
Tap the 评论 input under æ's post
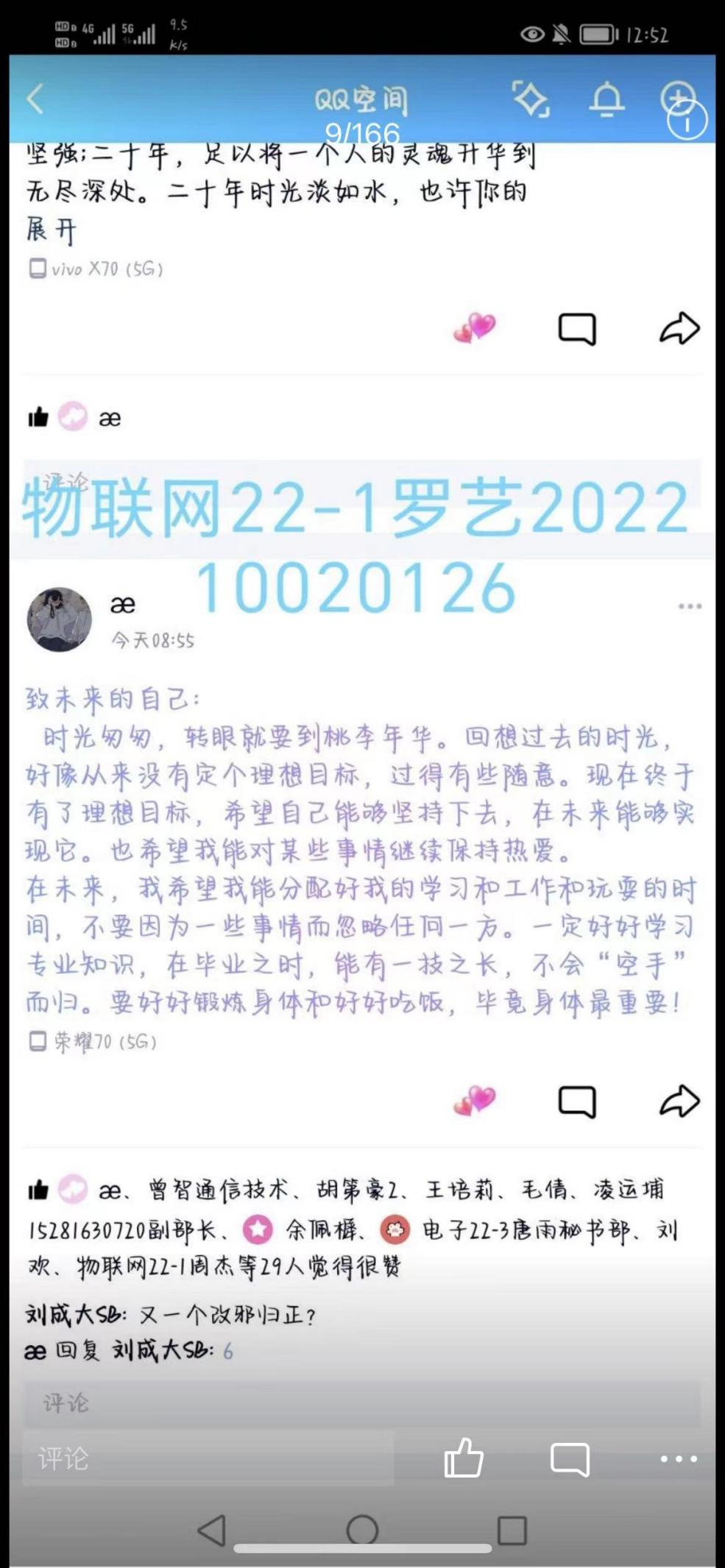tap(361, 1403)
